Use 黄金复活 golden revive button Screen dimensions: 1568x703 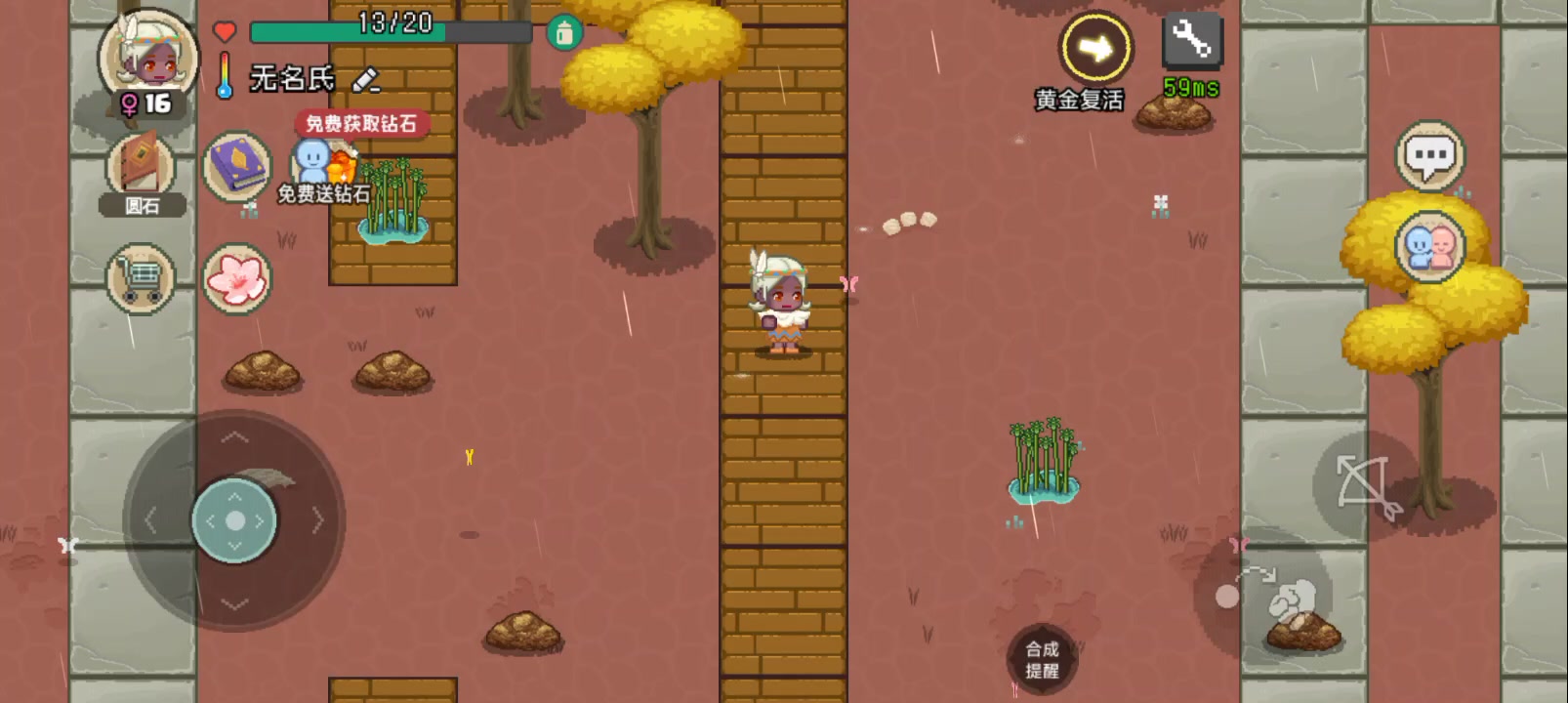1095,49
